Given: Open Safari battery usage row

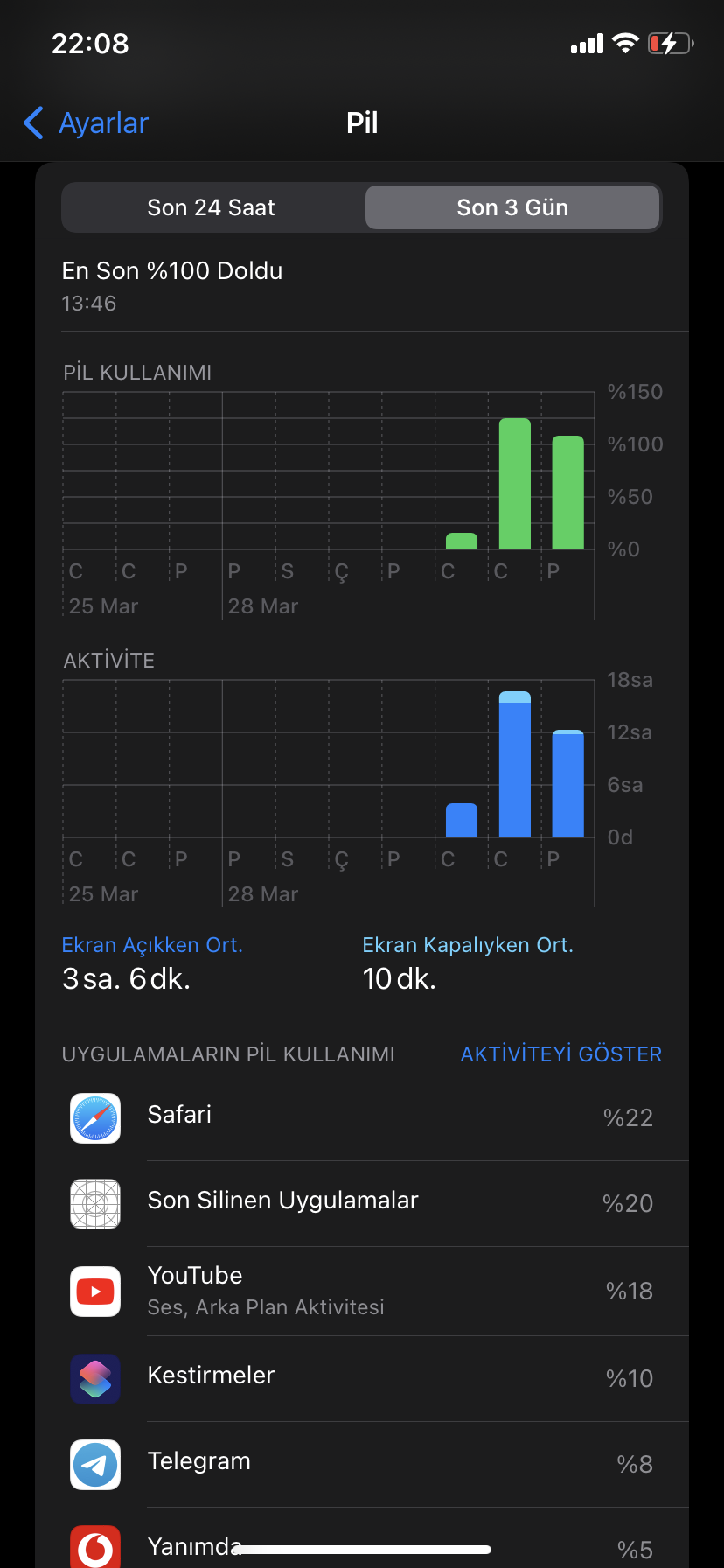Looking at the screenshot, I should pos(362,1118).
